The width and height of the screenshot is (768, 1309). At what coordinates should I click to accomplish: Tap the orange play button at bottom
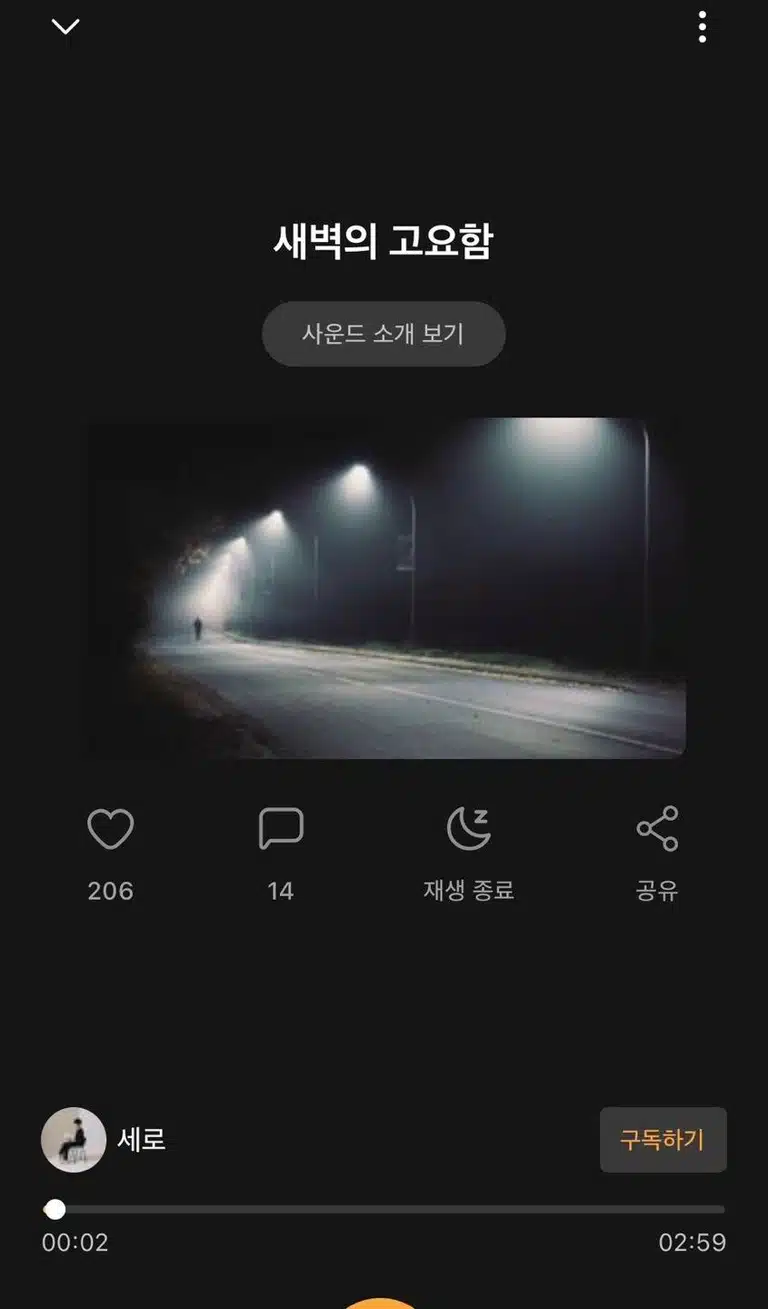click(x=380, y=1302)
